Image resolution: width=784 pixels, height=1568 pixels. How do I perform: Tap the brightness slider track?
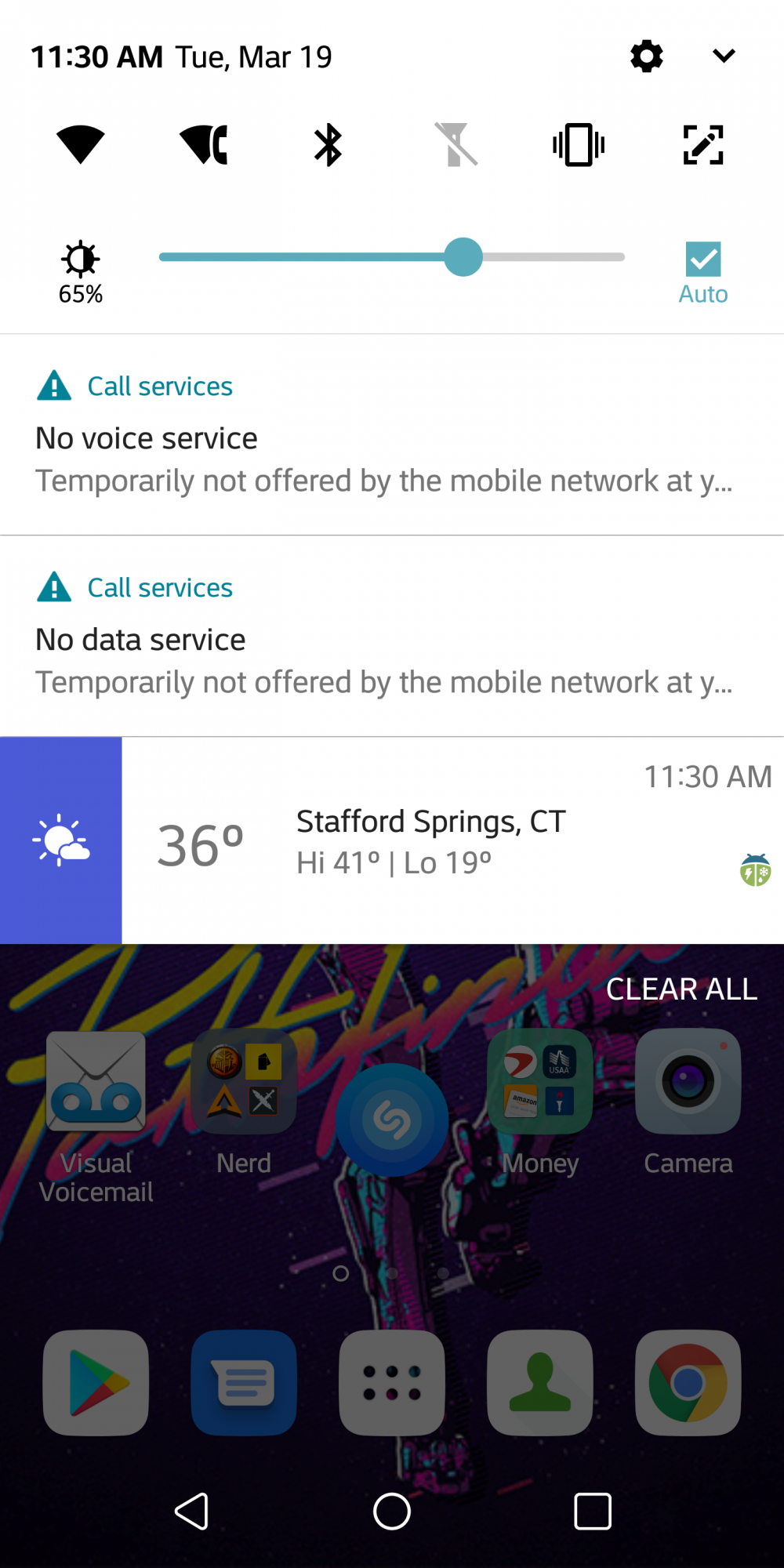click(x=391, y=257)
